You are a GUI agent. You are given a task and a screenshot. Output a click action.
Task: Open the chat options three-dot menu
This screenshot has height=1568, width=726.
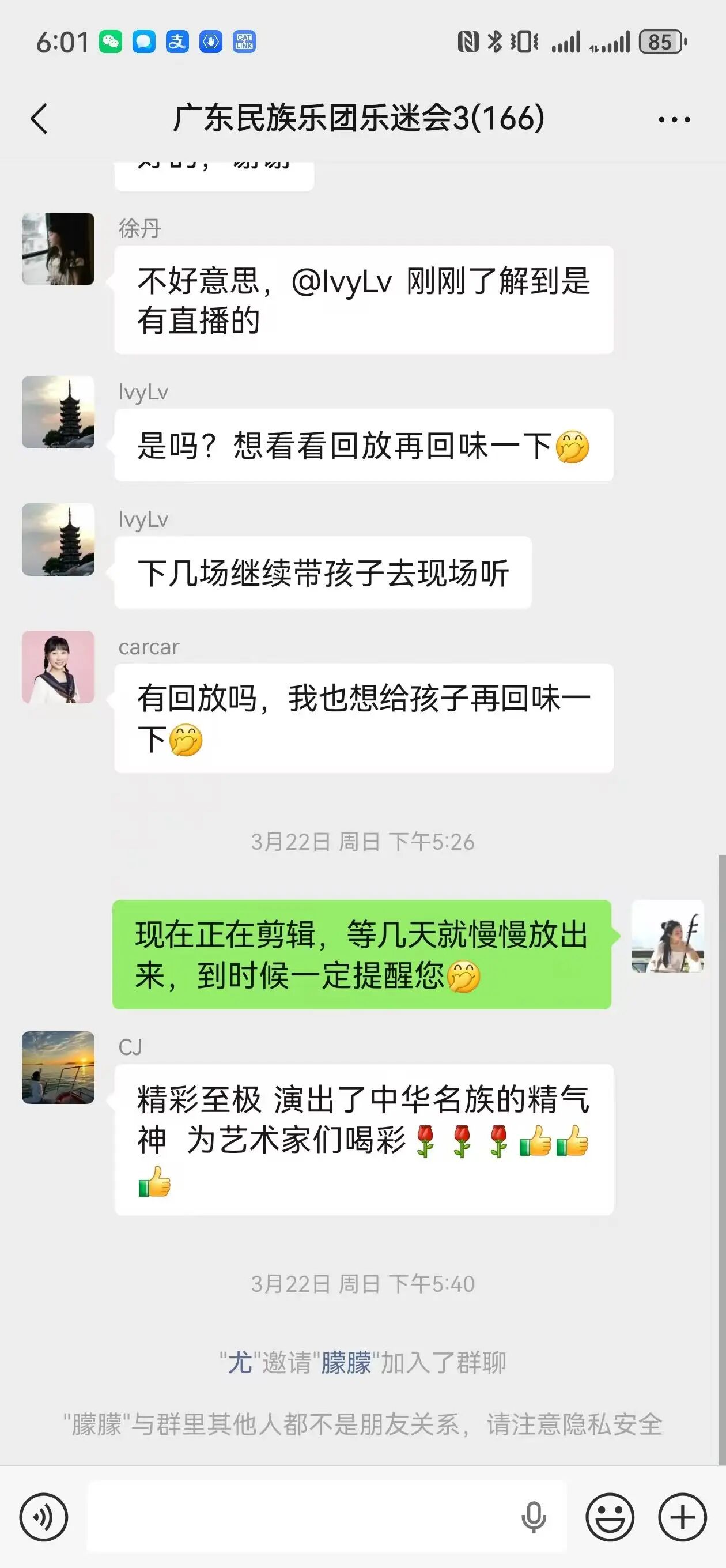click(x=674, y=119)
